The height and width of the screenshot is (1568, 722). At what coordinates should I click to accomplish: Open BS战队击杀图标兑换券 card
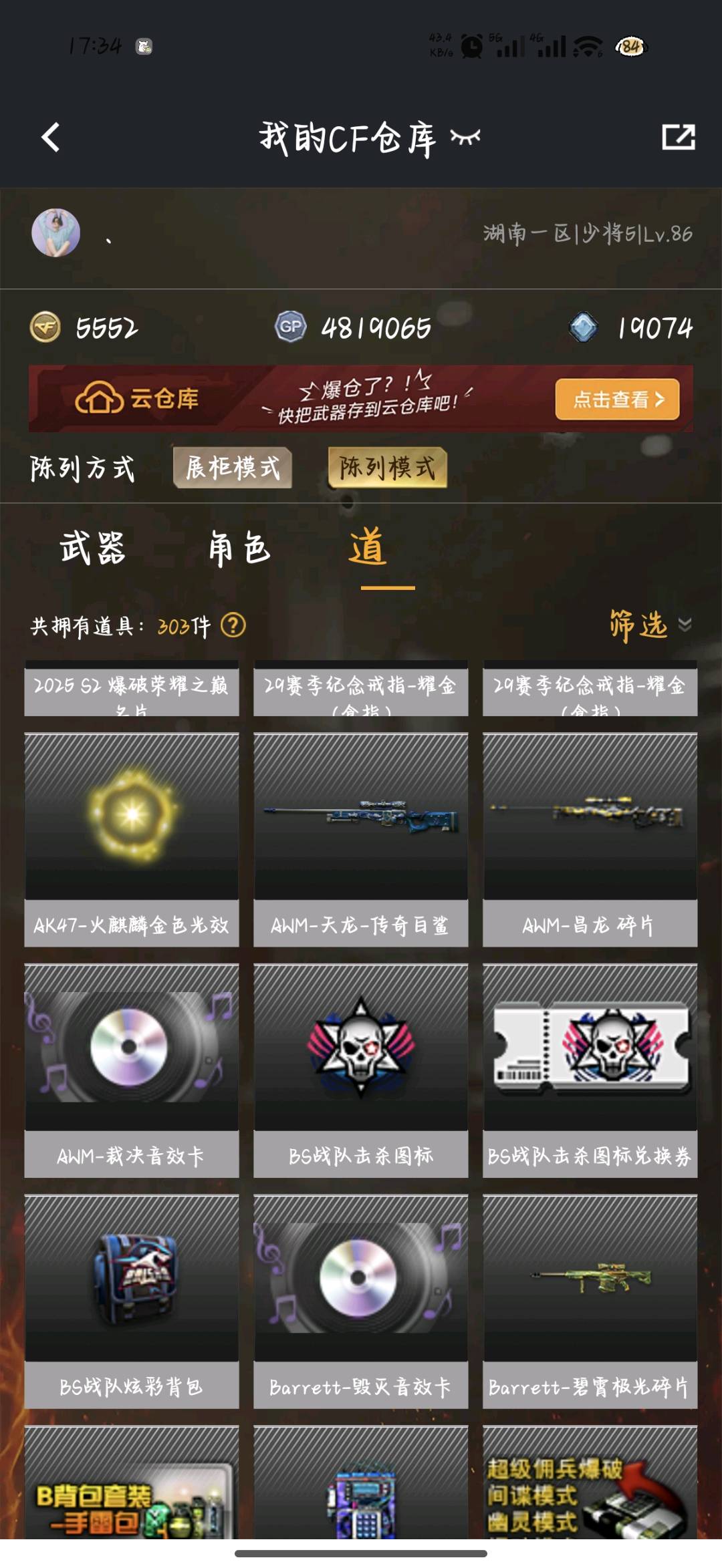coord(590,1070)
